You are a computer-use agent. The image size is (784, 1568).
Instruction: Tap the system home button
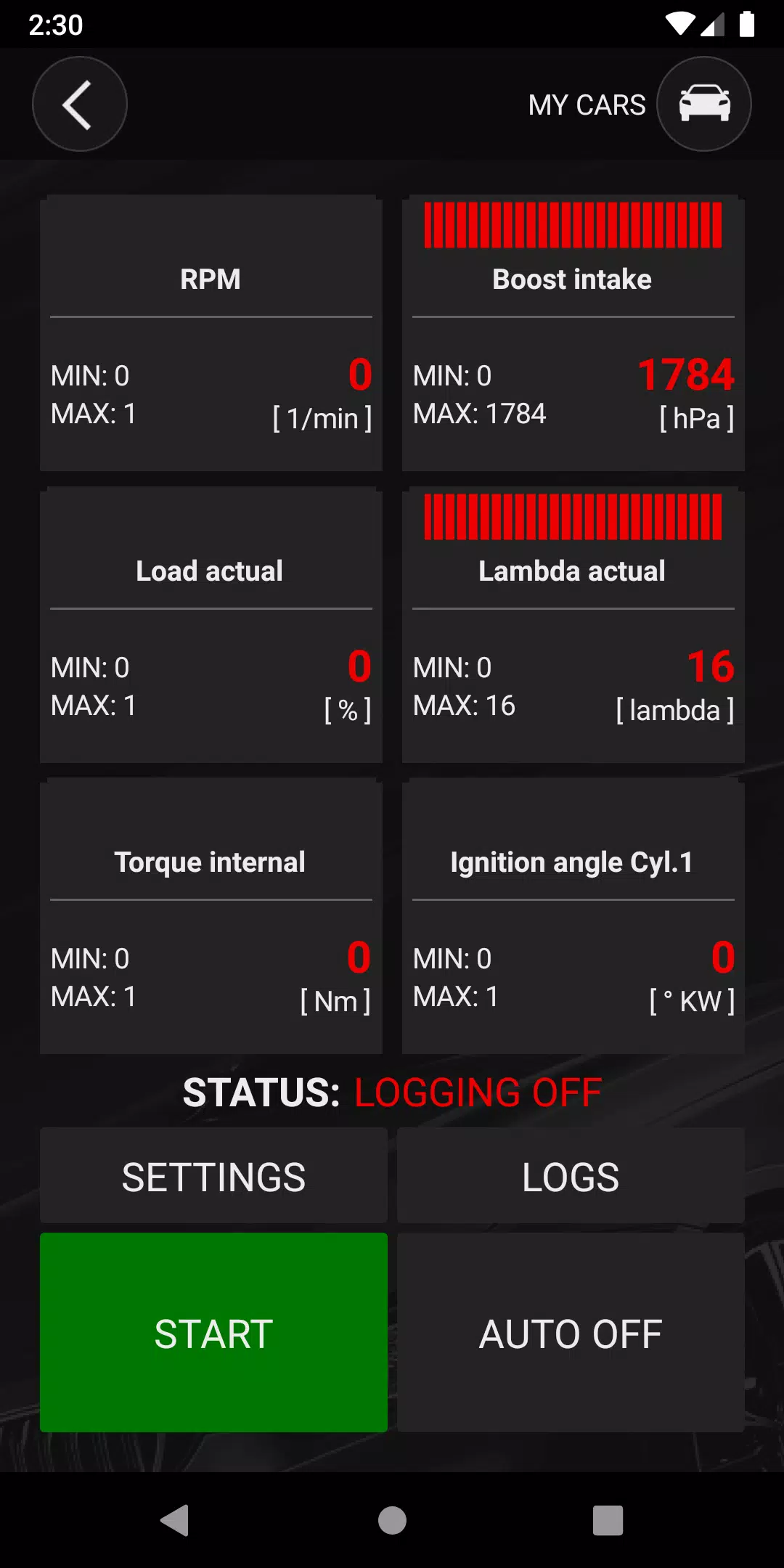(x=392, y=1520)
